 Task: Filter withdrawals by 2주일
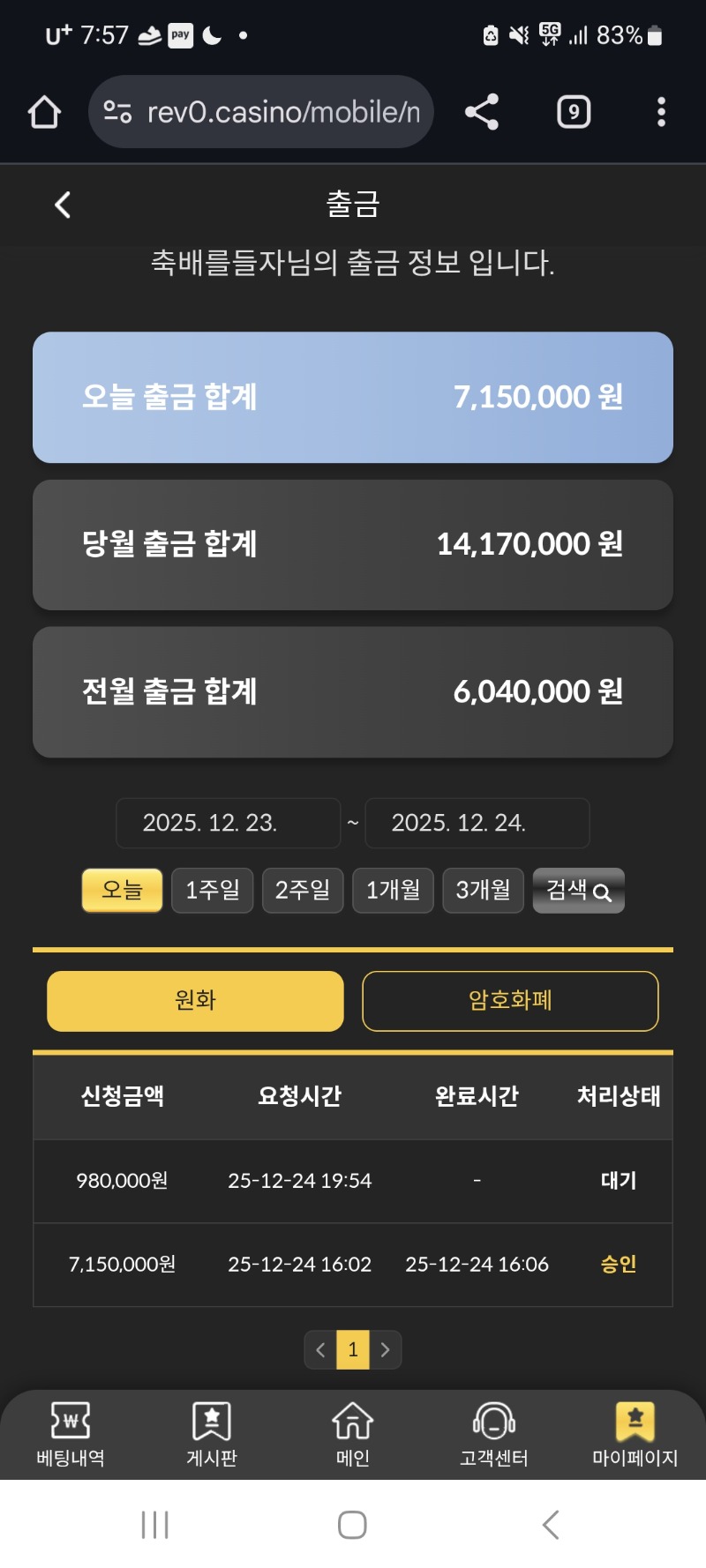(x=303, y=890)
